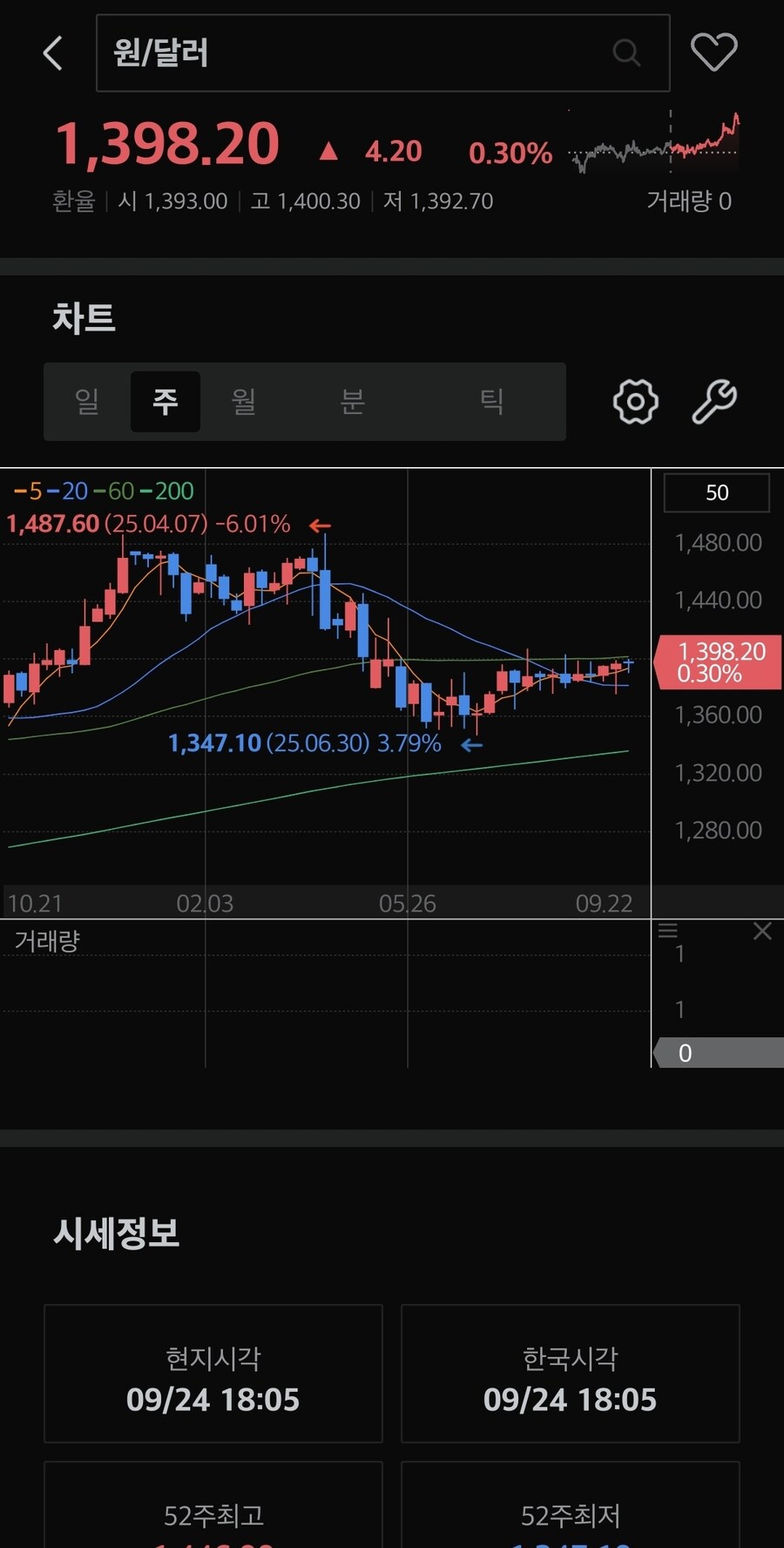
Task: Close the 거래량 volume panel
Action: pyautogui.click(x=762, y=932)
